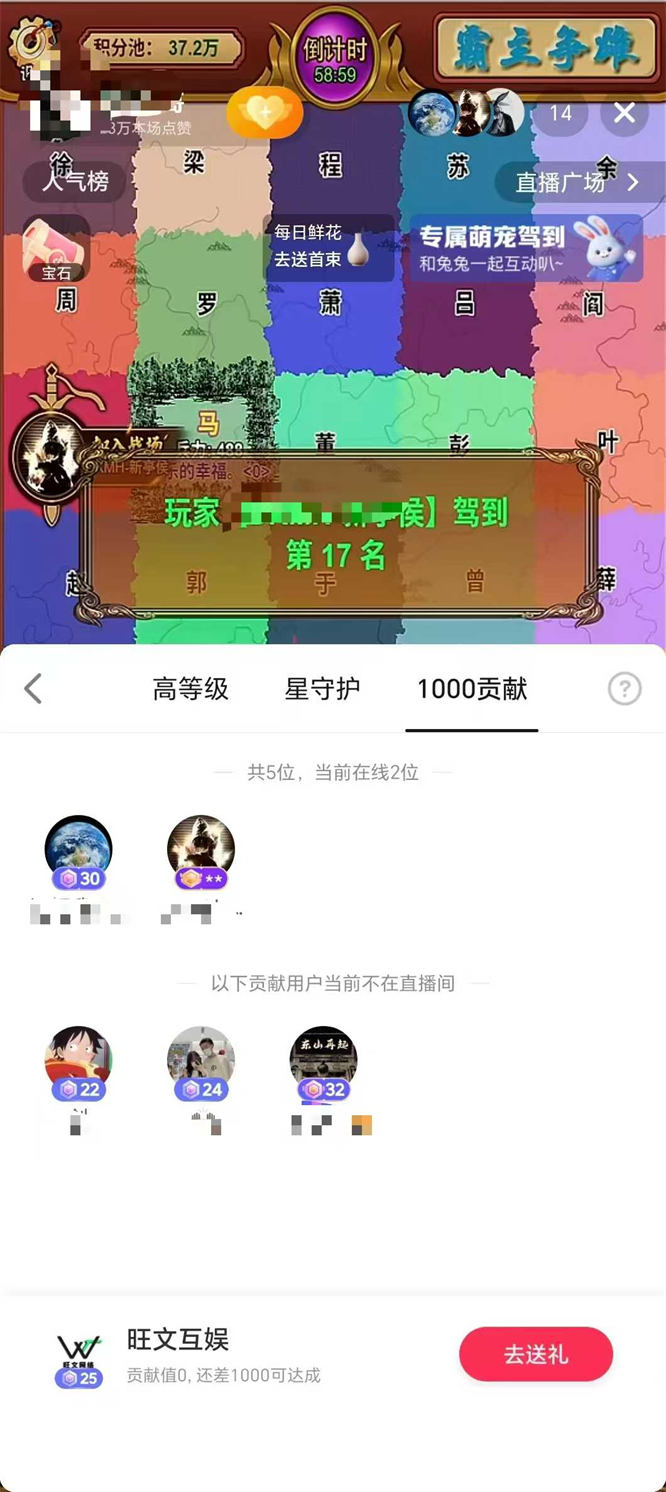The image size is (666, 1492).
Task: Close the live stream room
Action: pos(625,113)
